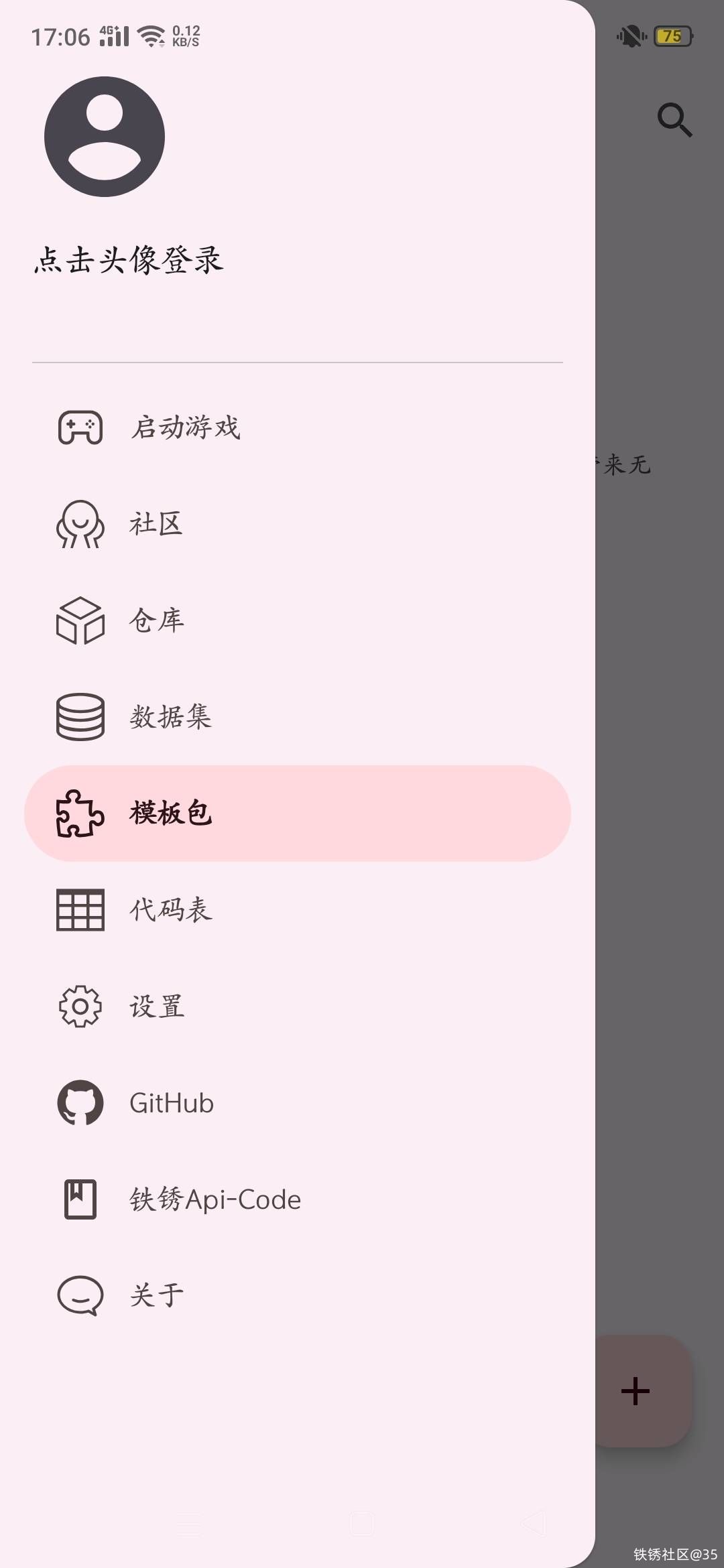Tap the profile avatar to log in
The width and height of the screenshot is (724, 1568).
click(105, 137)
